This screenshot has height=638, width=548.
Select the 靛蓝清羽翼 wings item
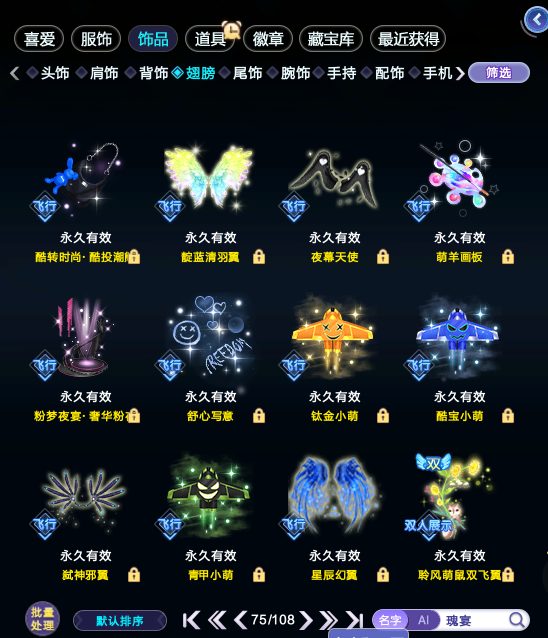[x=210, y=202]
